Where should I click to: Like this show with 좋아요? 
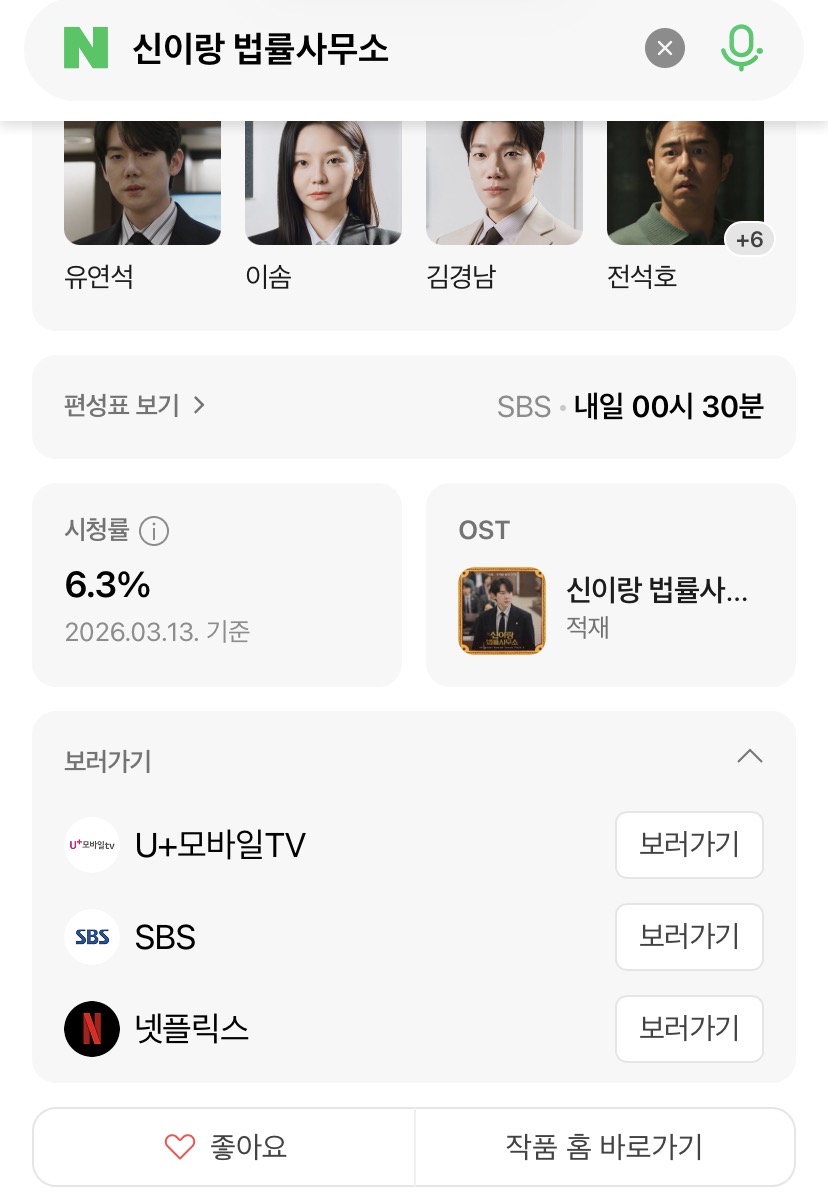225,1147
